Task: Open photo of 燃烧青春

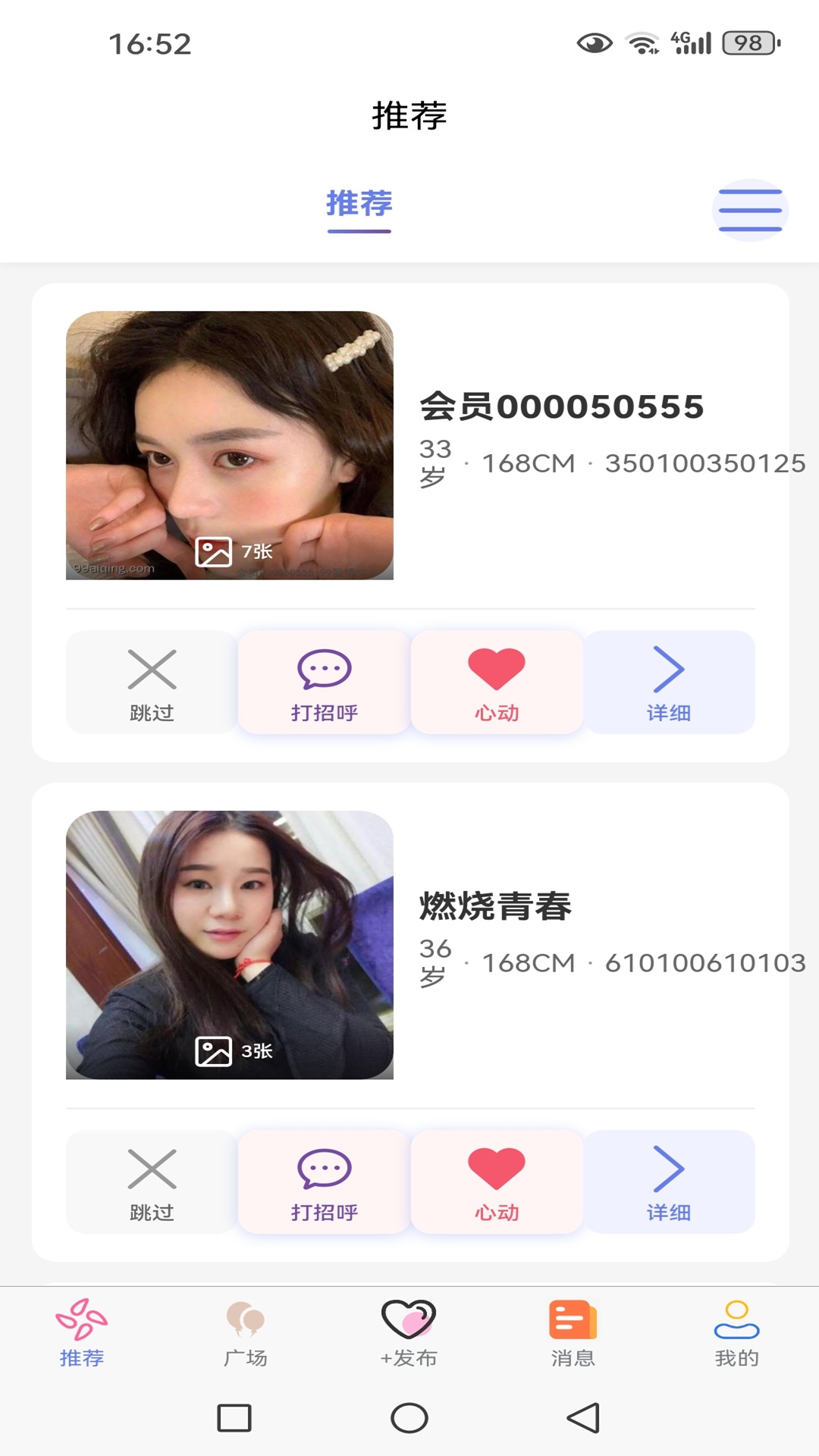Action: point(229,945)
